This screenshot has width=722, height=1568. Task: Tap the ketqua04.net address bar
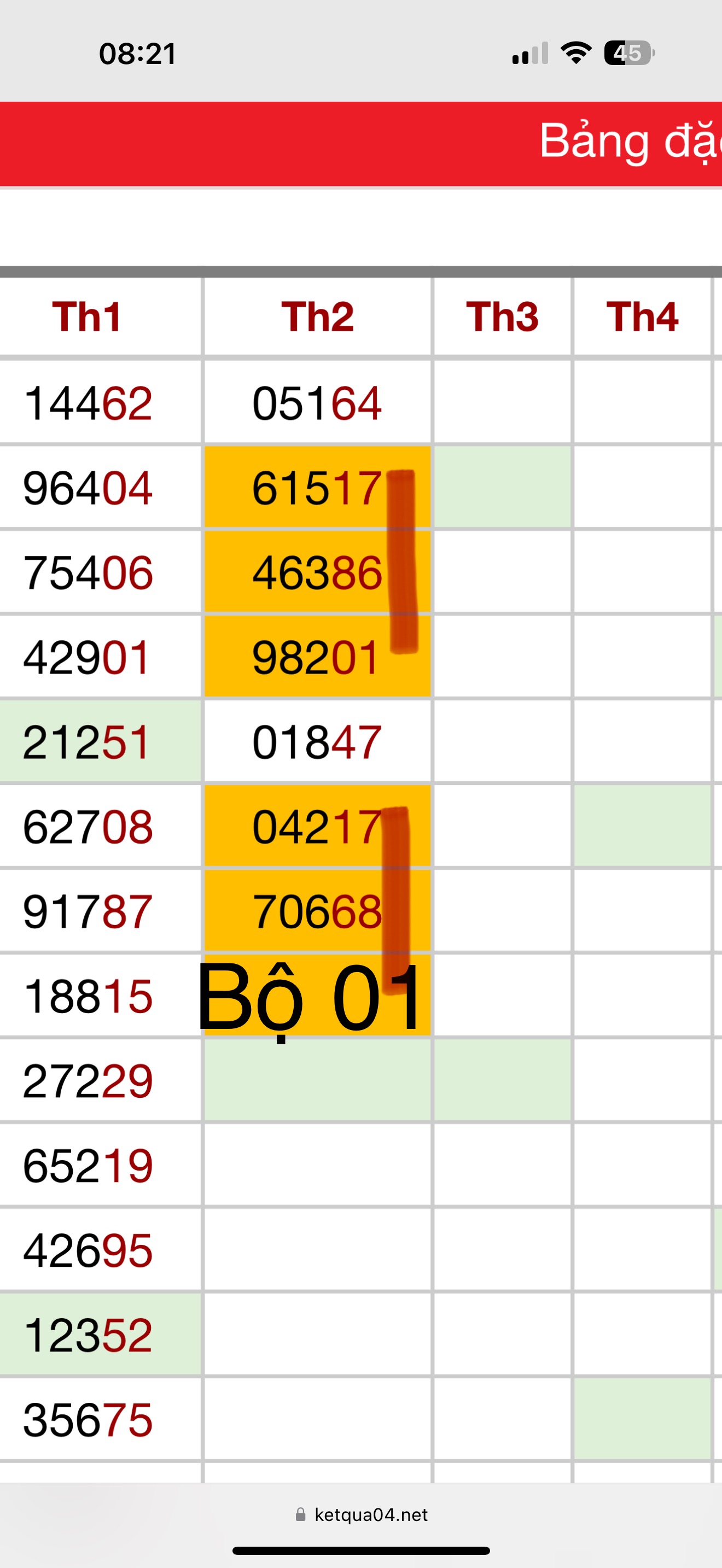(x=362, y=1514)
